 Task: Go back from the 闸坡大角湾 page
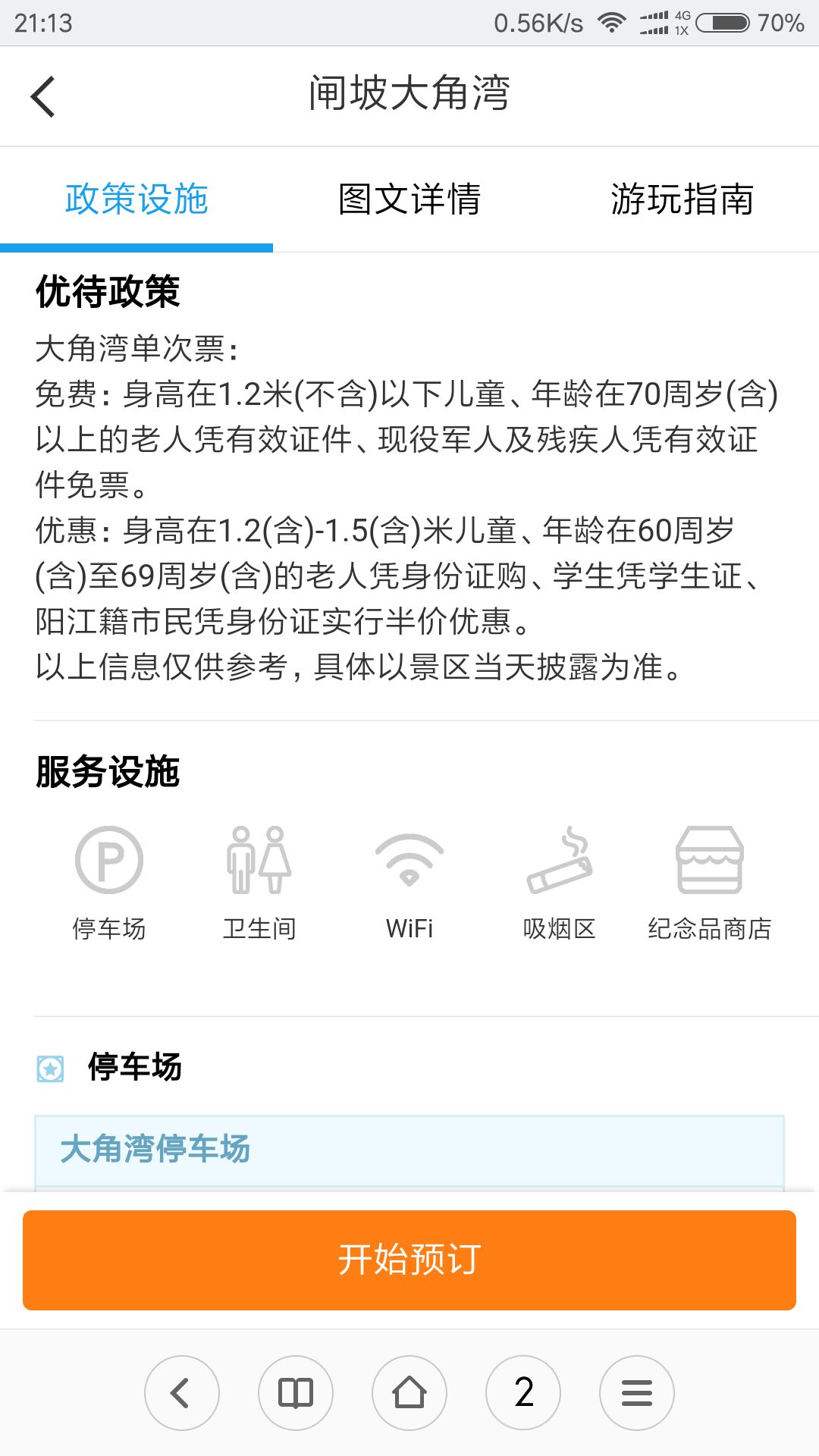tap(43, 97)
